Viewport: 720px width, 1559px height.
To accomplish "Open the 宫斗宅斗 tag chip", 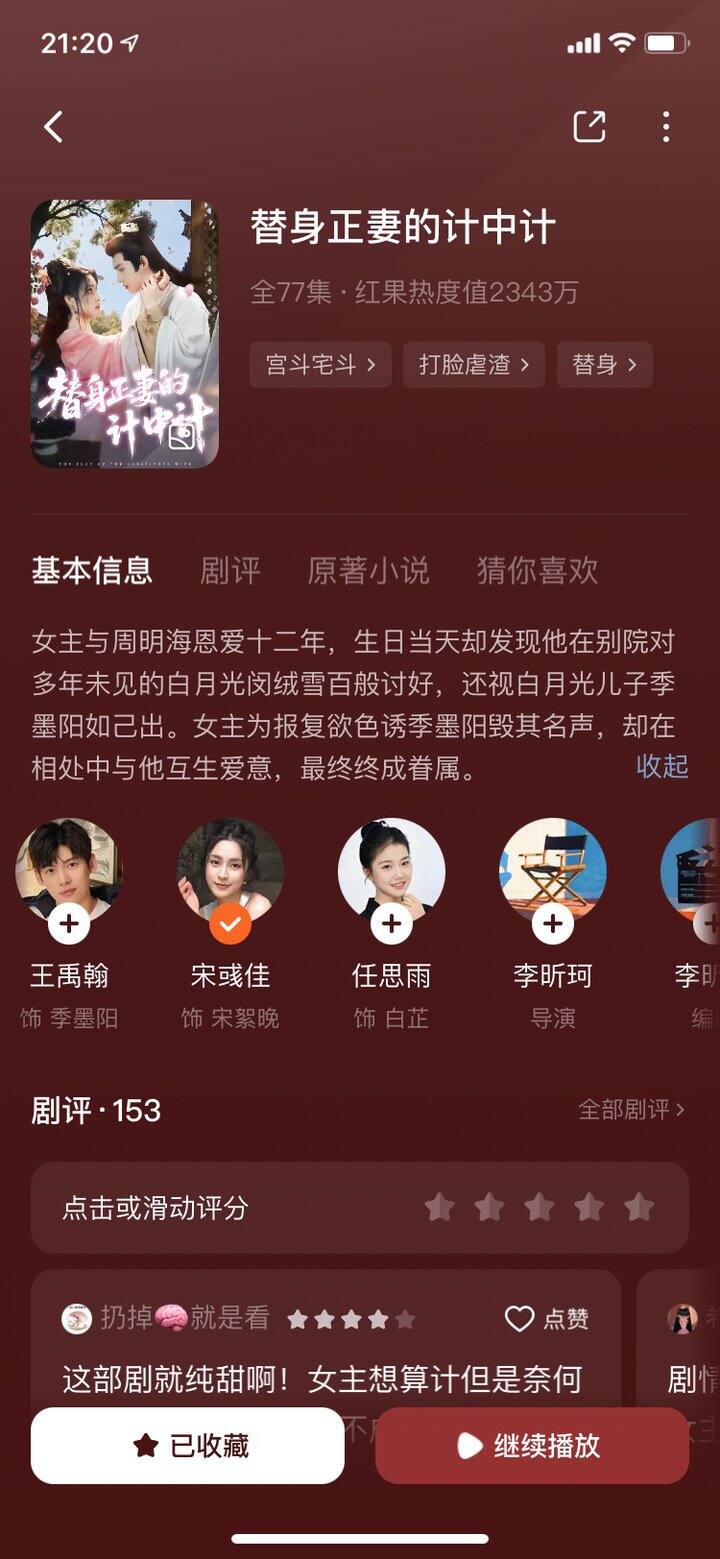I will click(x=320, y=364).
